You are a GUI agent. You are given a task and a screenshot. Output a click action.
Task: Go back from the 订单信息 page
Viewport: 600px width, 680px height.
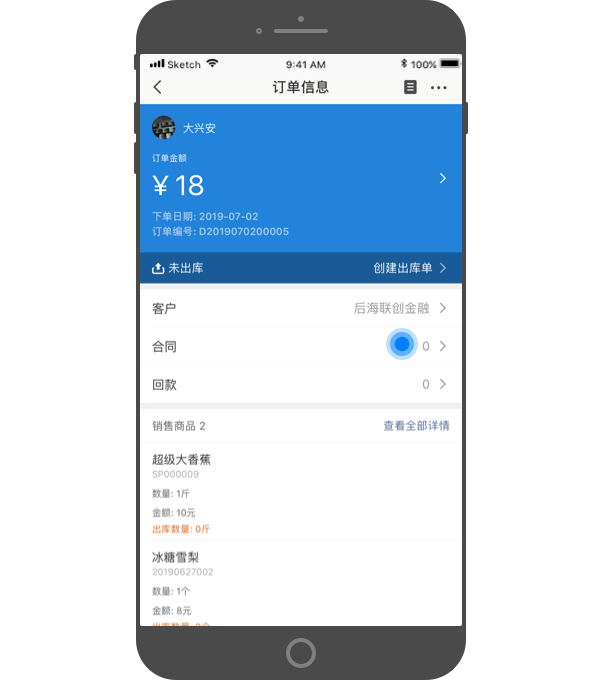tap(157, 87)
